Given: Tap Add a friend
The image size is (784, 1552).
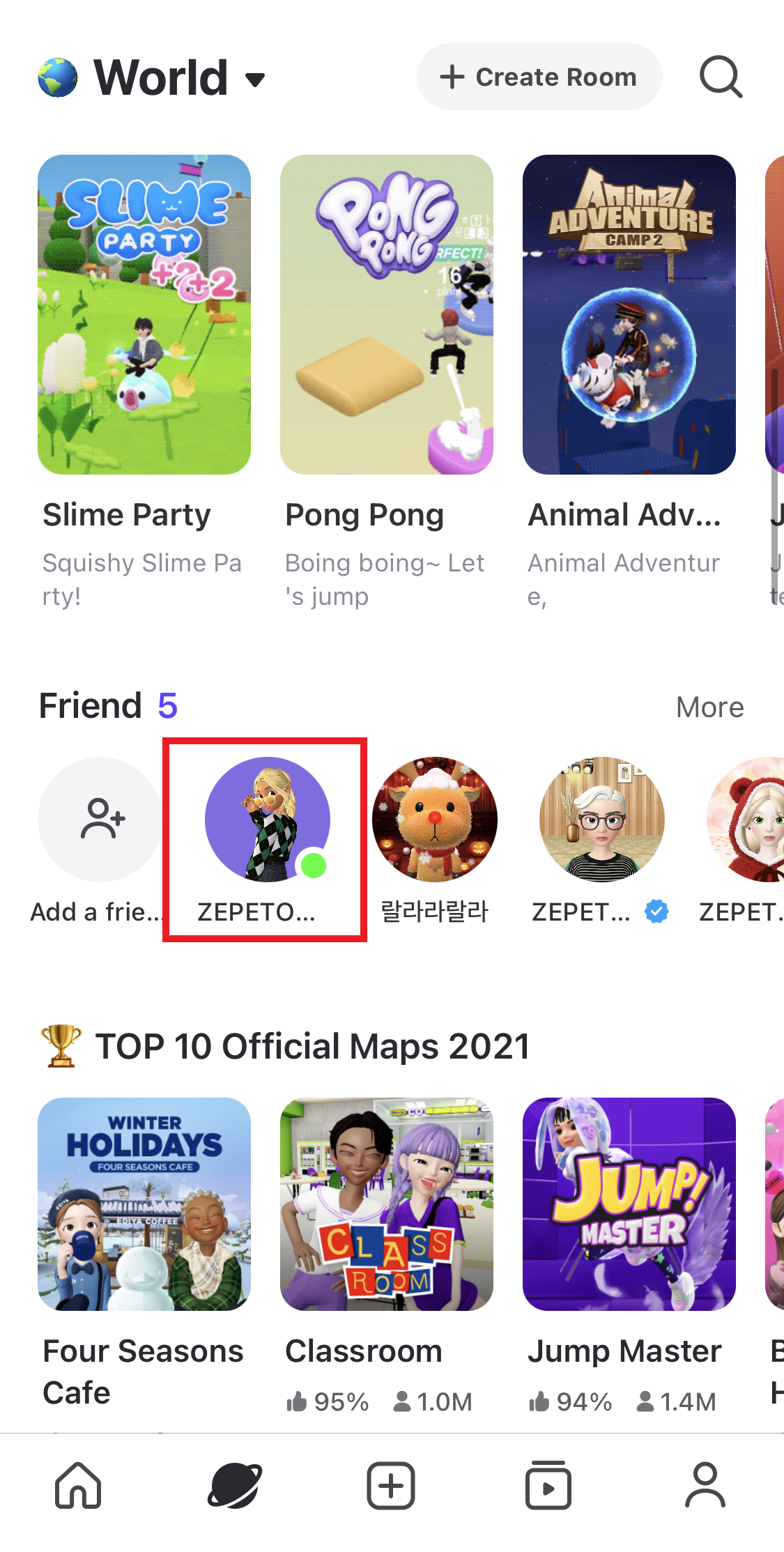Looking at the screenshot, I should pos(100,820).
